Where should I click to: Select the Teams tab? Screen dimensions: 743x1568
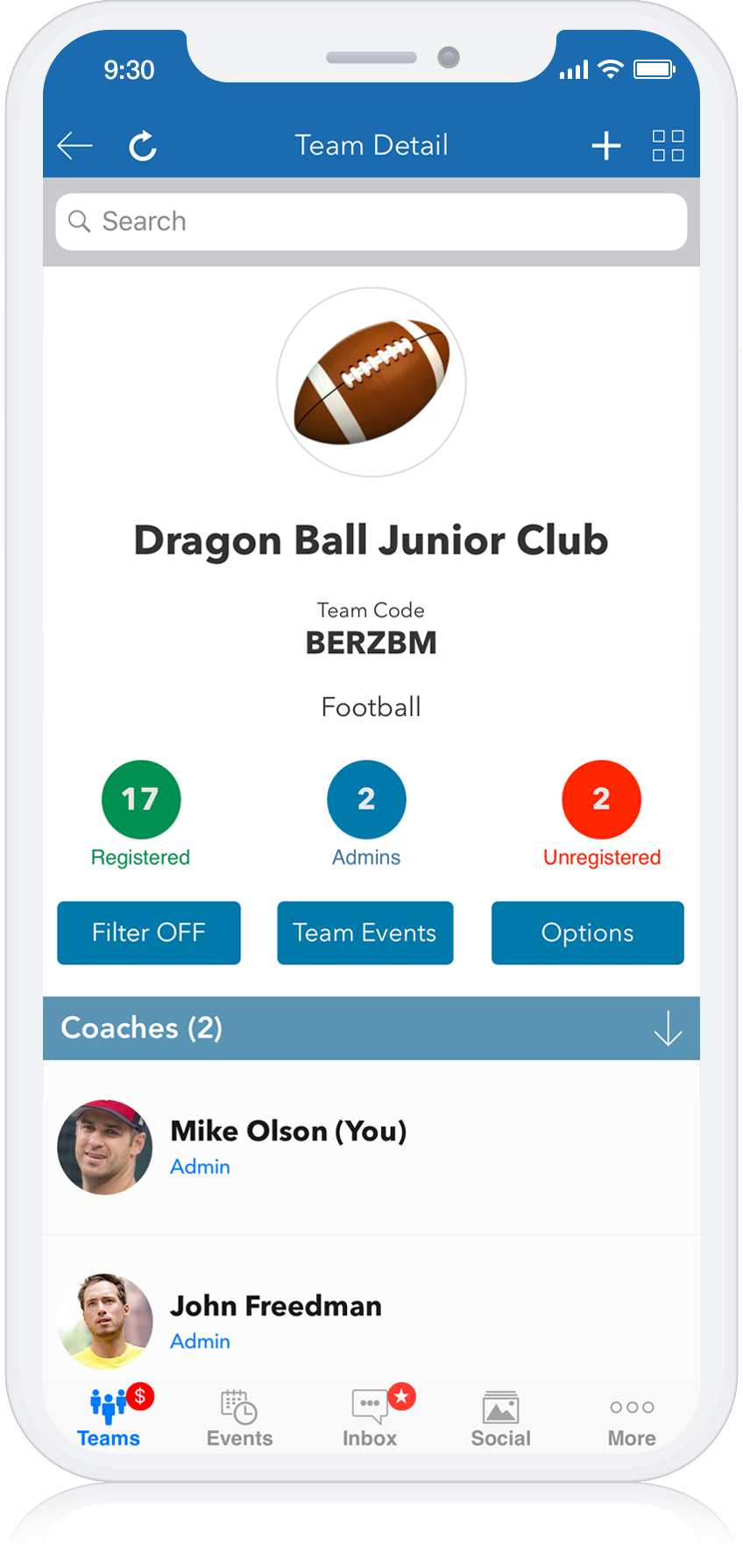(109, 1418)
